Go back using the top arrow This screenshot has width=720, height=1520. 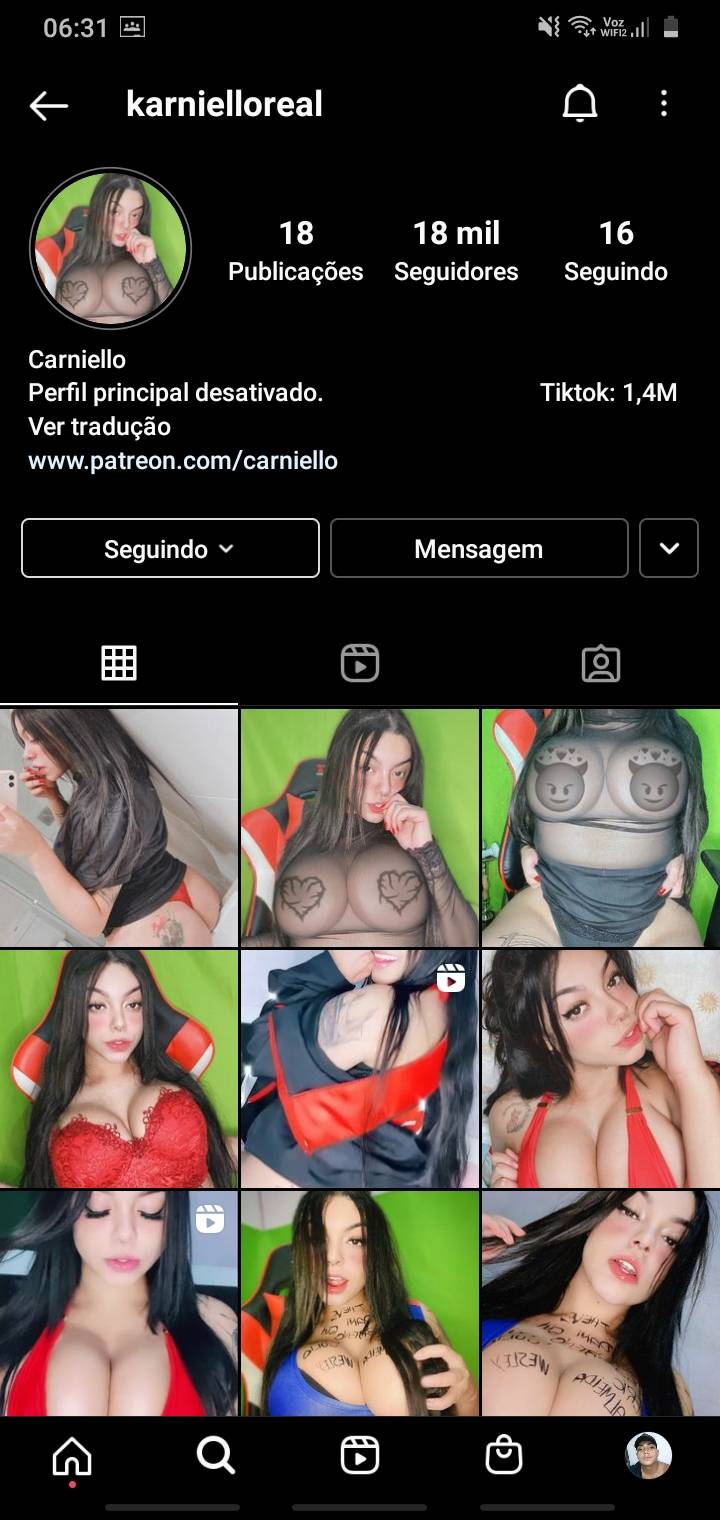point(48,105)
